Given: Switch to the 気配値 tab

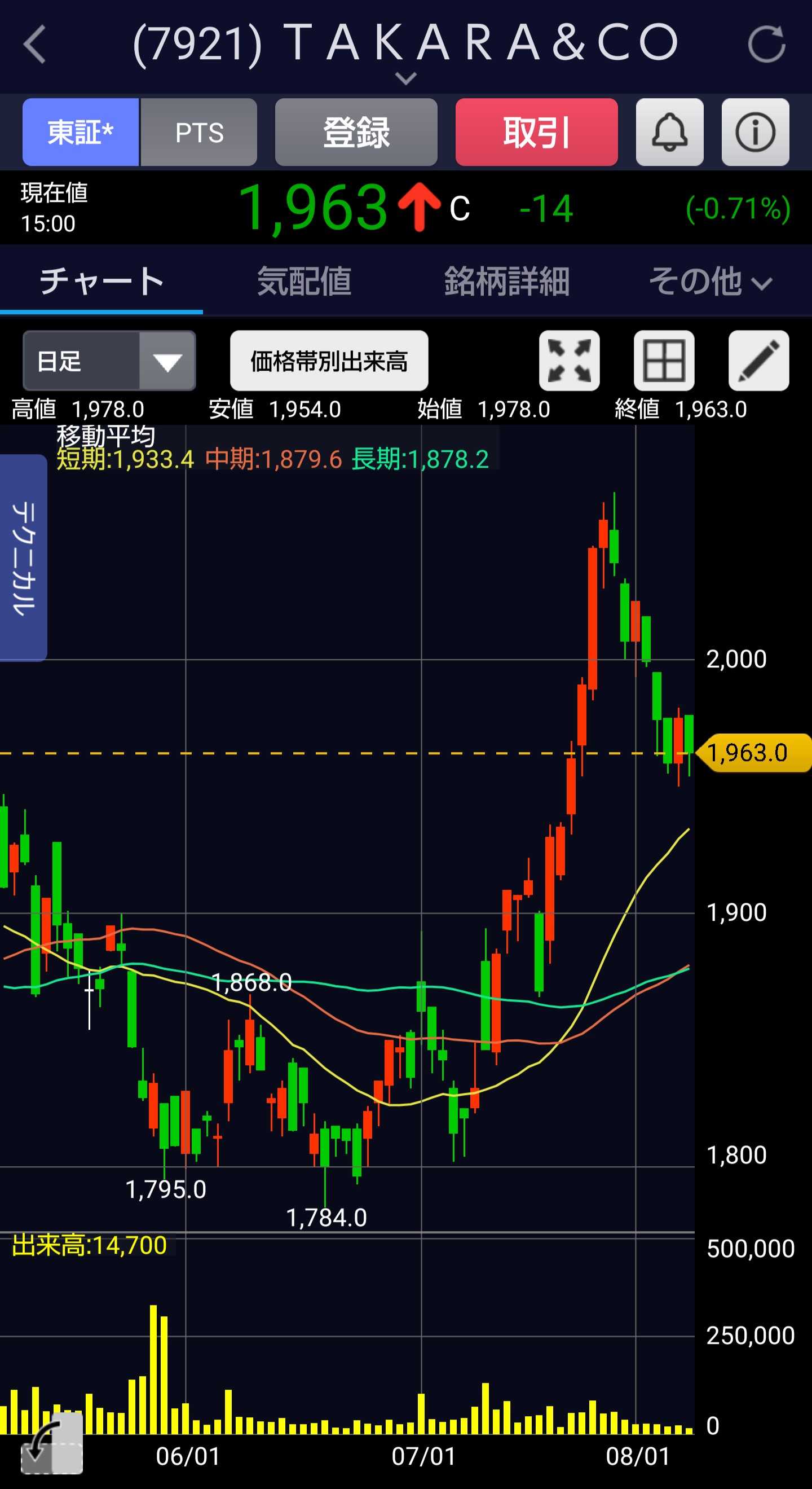Looking at the screenshot, I should (x=304, y=282).
